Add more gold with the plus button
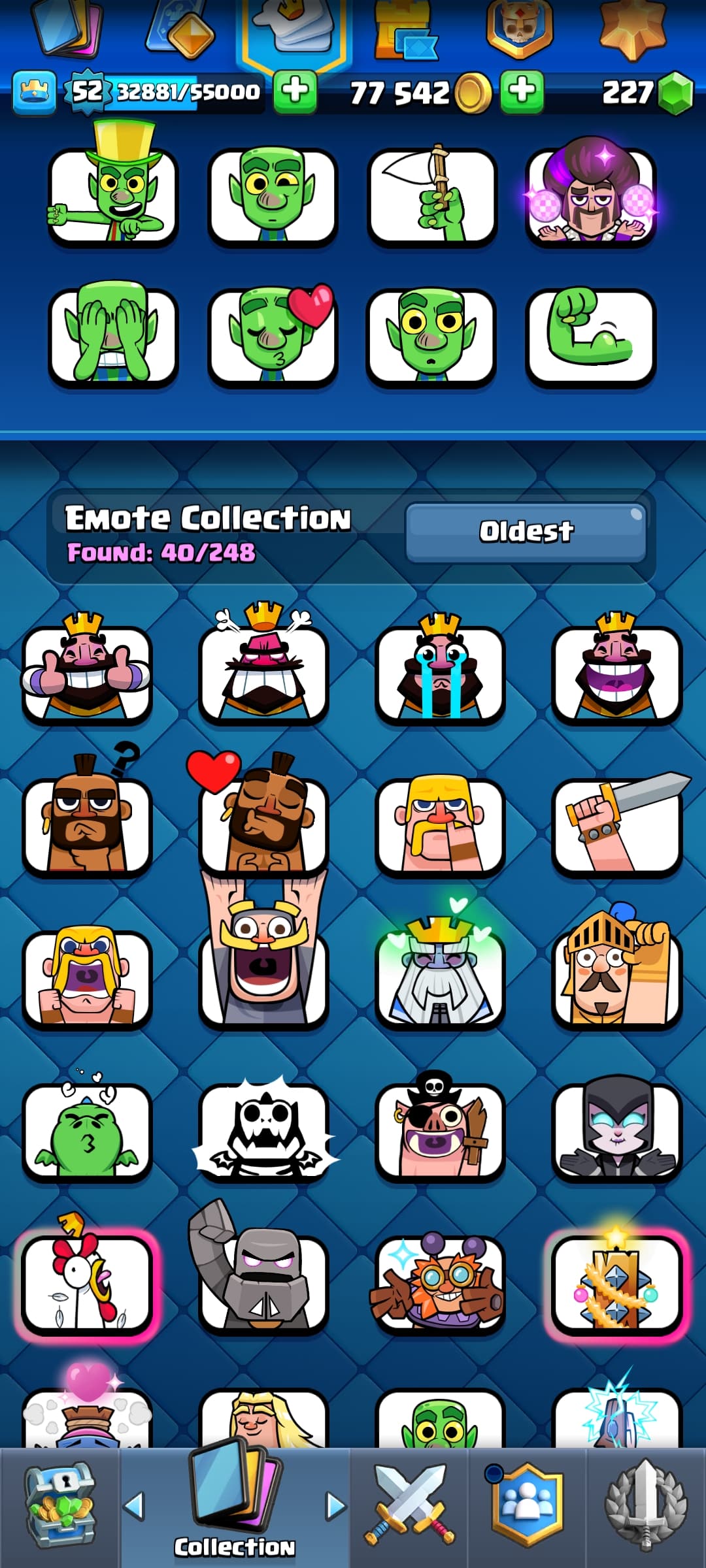Screen dimensions: 706x1568 [x=522, y=91]
